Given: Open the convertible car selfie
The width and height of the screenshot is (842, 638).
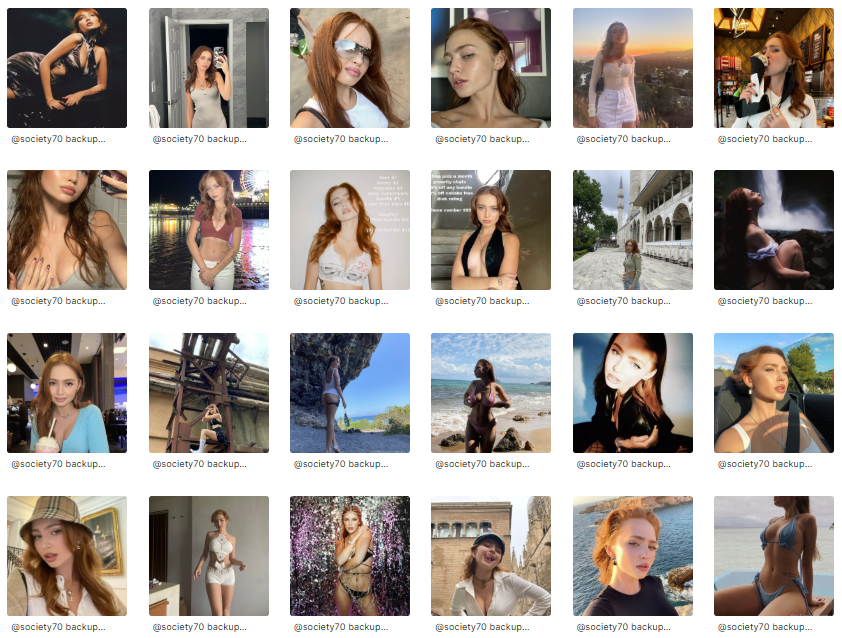Looking at the screenshot, I should [x=774, y=393].
